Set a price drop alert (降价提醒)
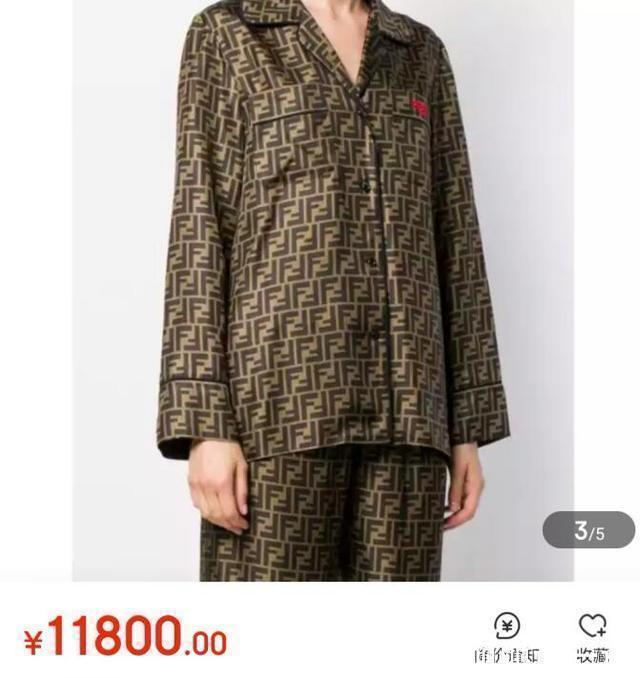 tap(507, 637)
